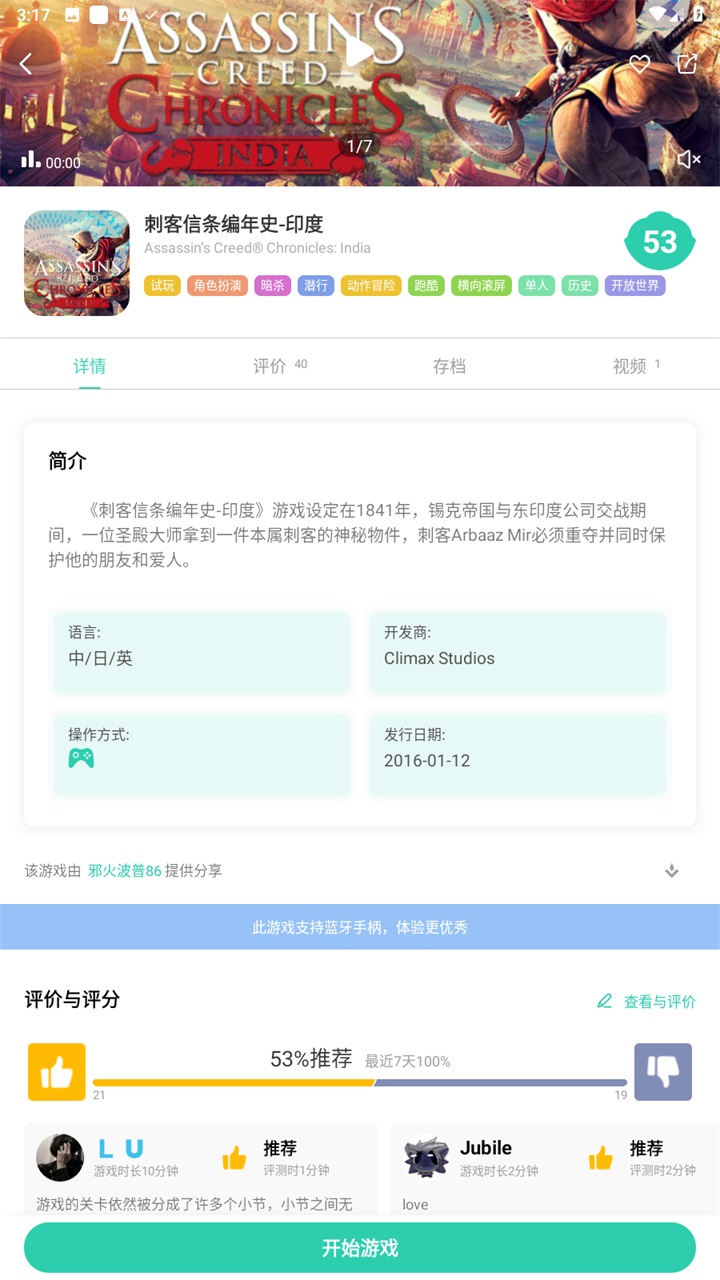Give the game a thumbs down
Image resolution: width=720 pixels, height=1280 pixels.
coord(663,1072)
